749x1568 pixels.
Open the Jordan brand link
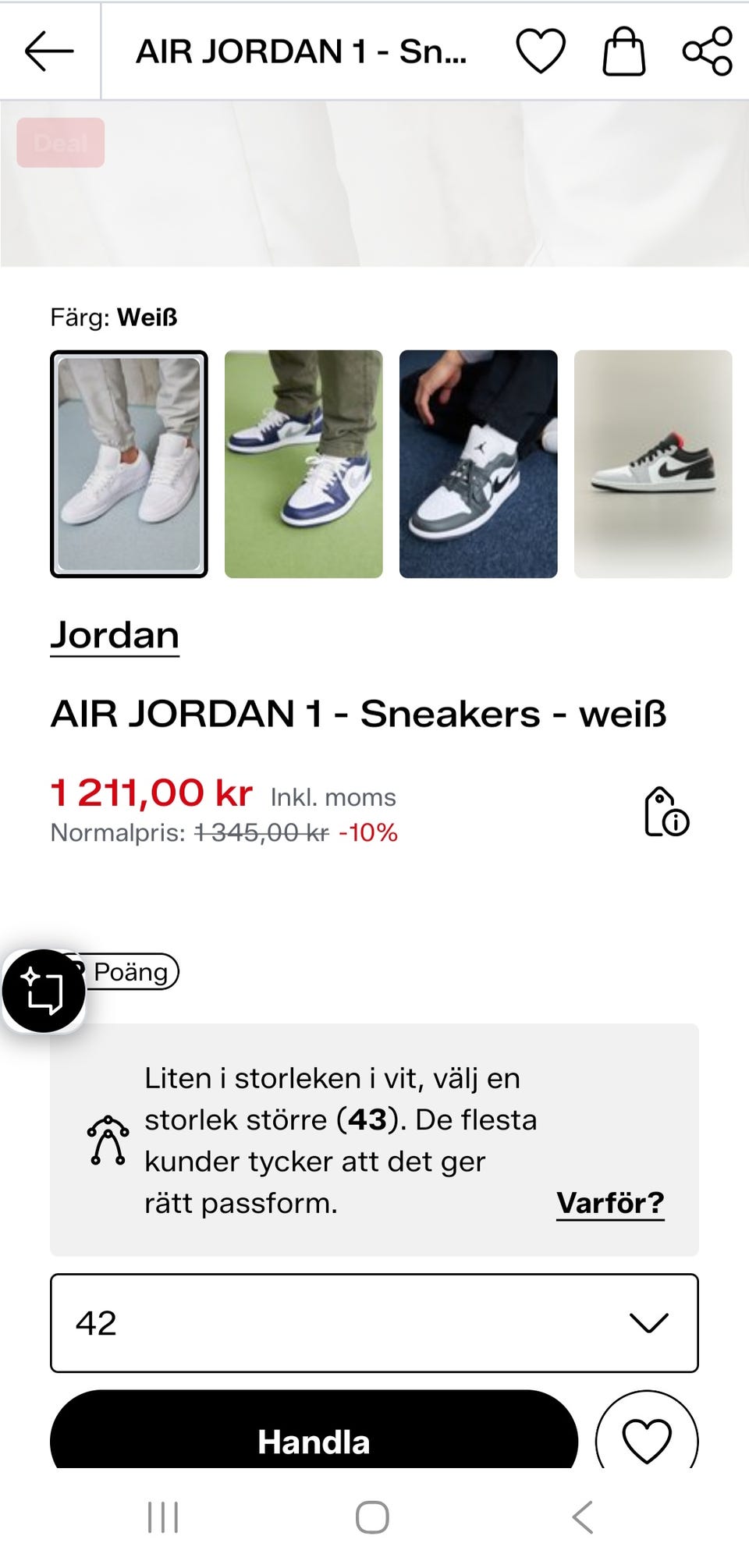[115, 636]
